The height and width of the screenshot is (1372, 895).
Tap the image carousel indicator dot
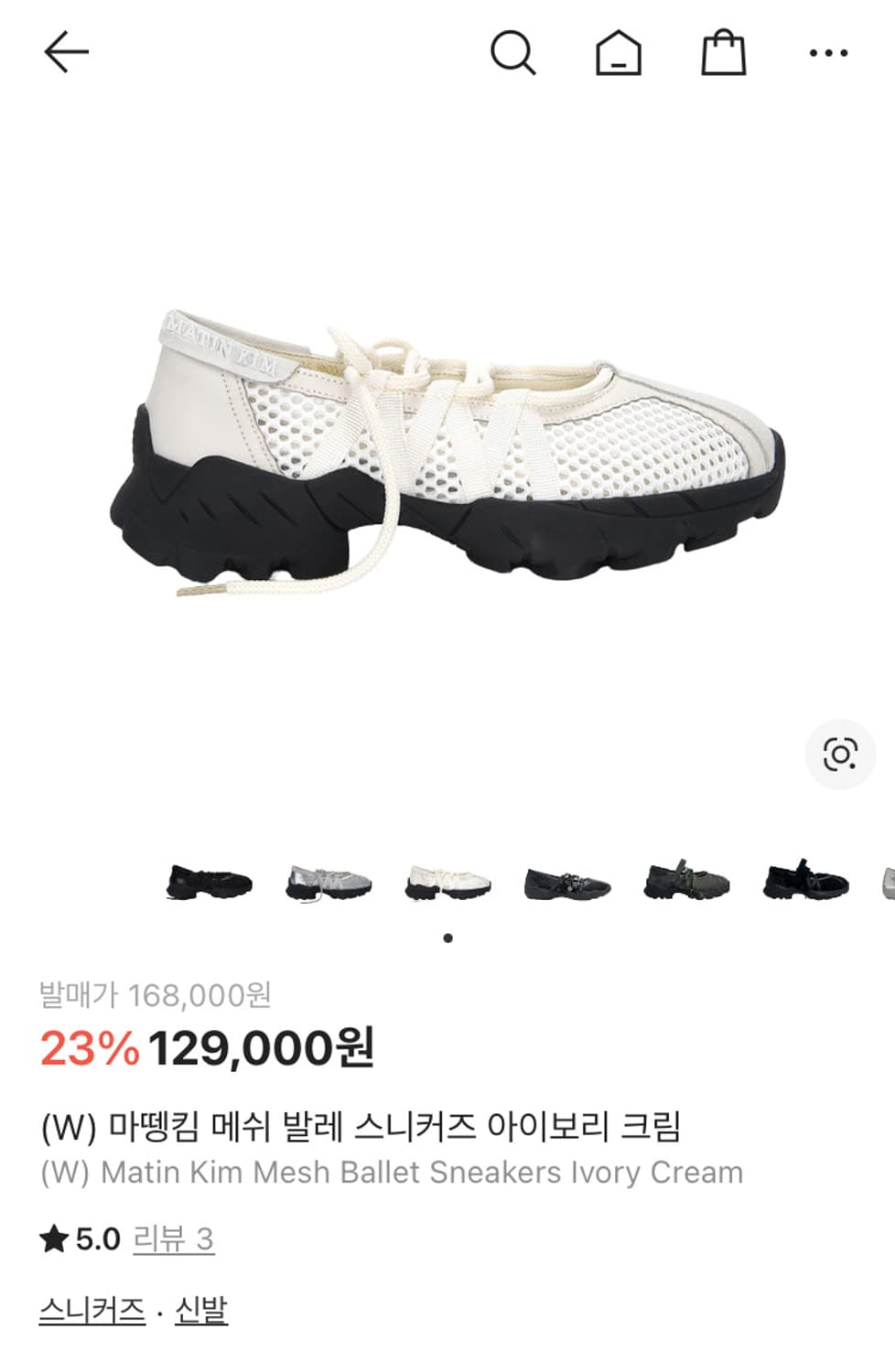(447, 938)
